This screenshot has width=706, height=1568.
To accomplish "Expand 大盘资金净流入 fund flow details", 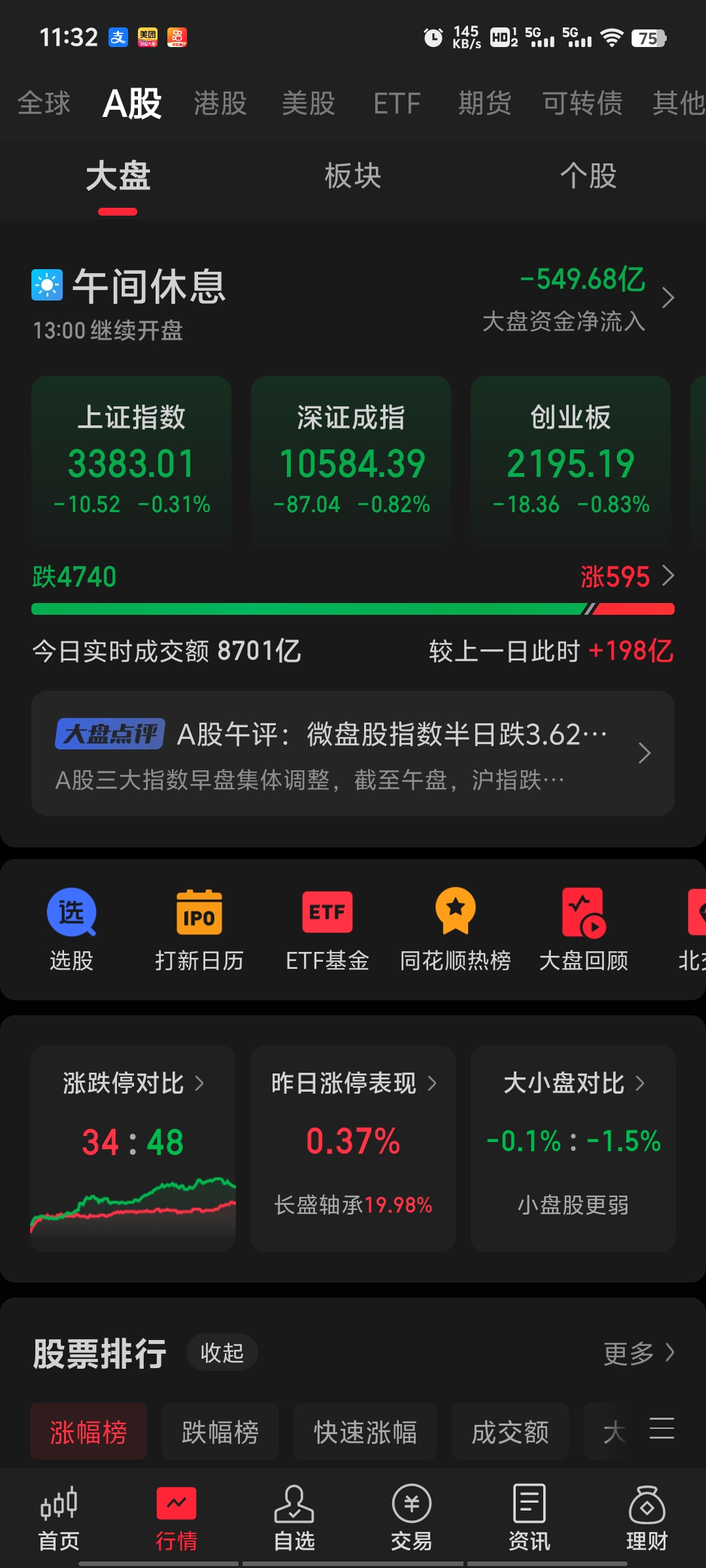I will (580, 297).
